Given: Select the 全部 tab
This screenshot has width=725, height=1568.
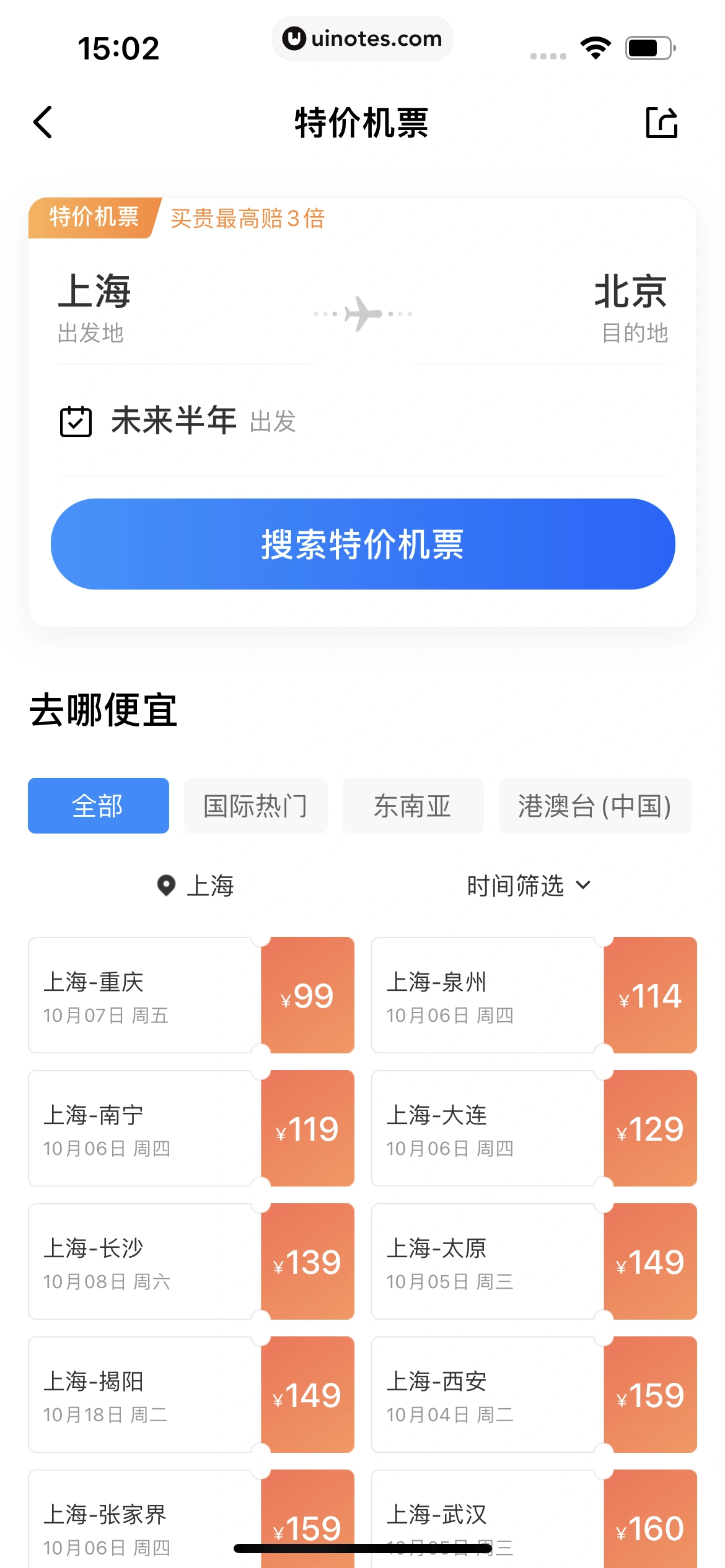Looking at the screenshot, I should tap(99, 806).
